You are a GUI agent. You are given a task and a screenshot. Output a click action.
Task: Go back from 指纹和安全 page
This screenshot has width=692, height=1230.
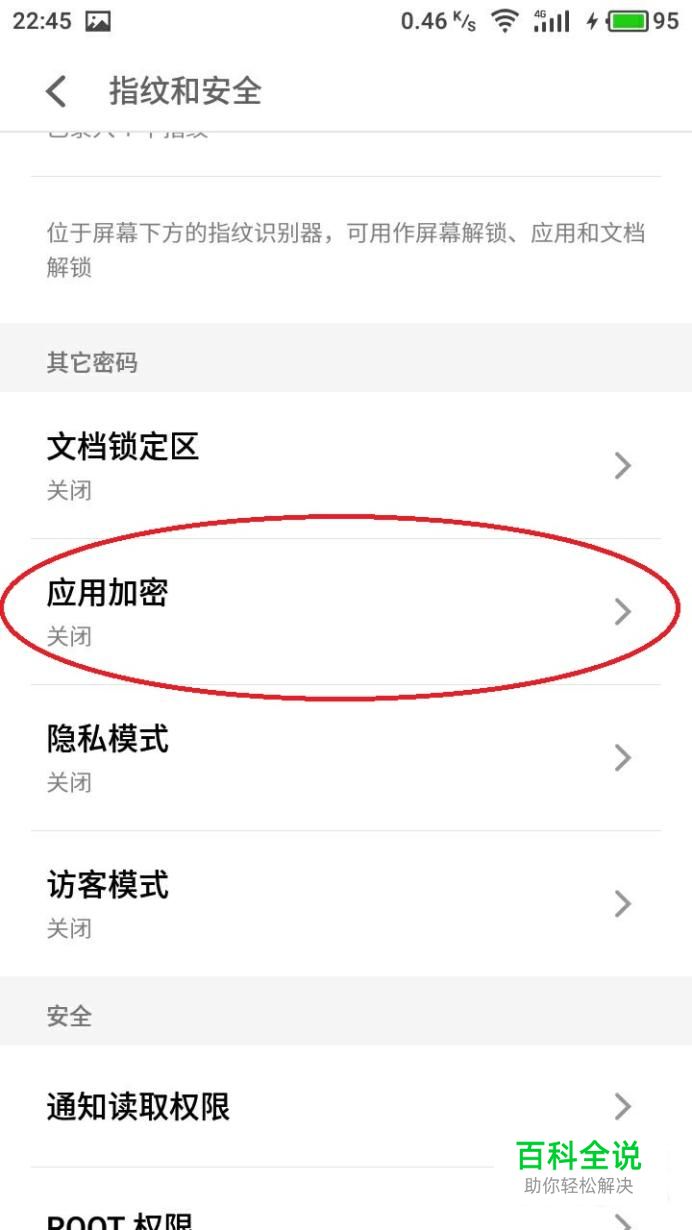[57, 92]
